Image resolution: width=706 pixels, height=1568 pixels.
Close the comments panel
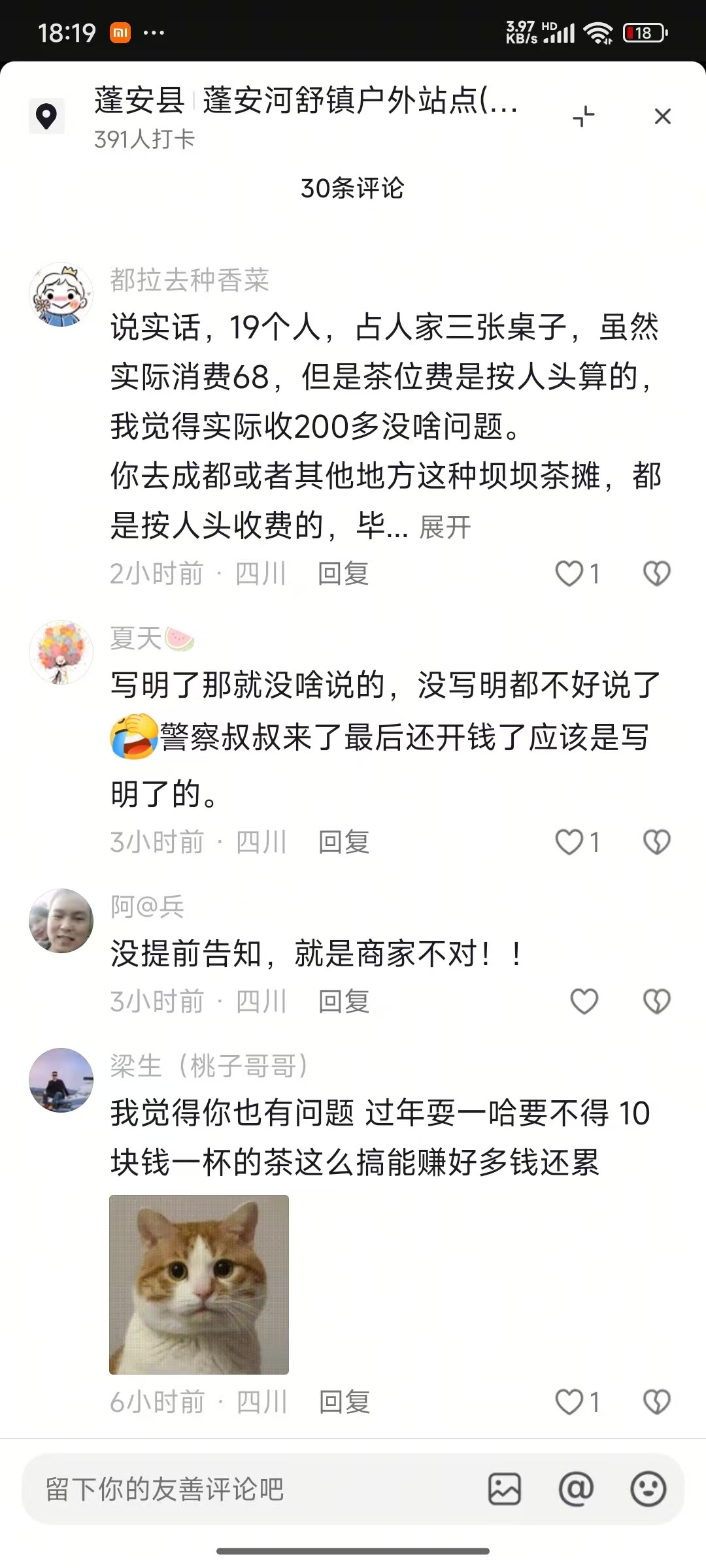(662, 116)
